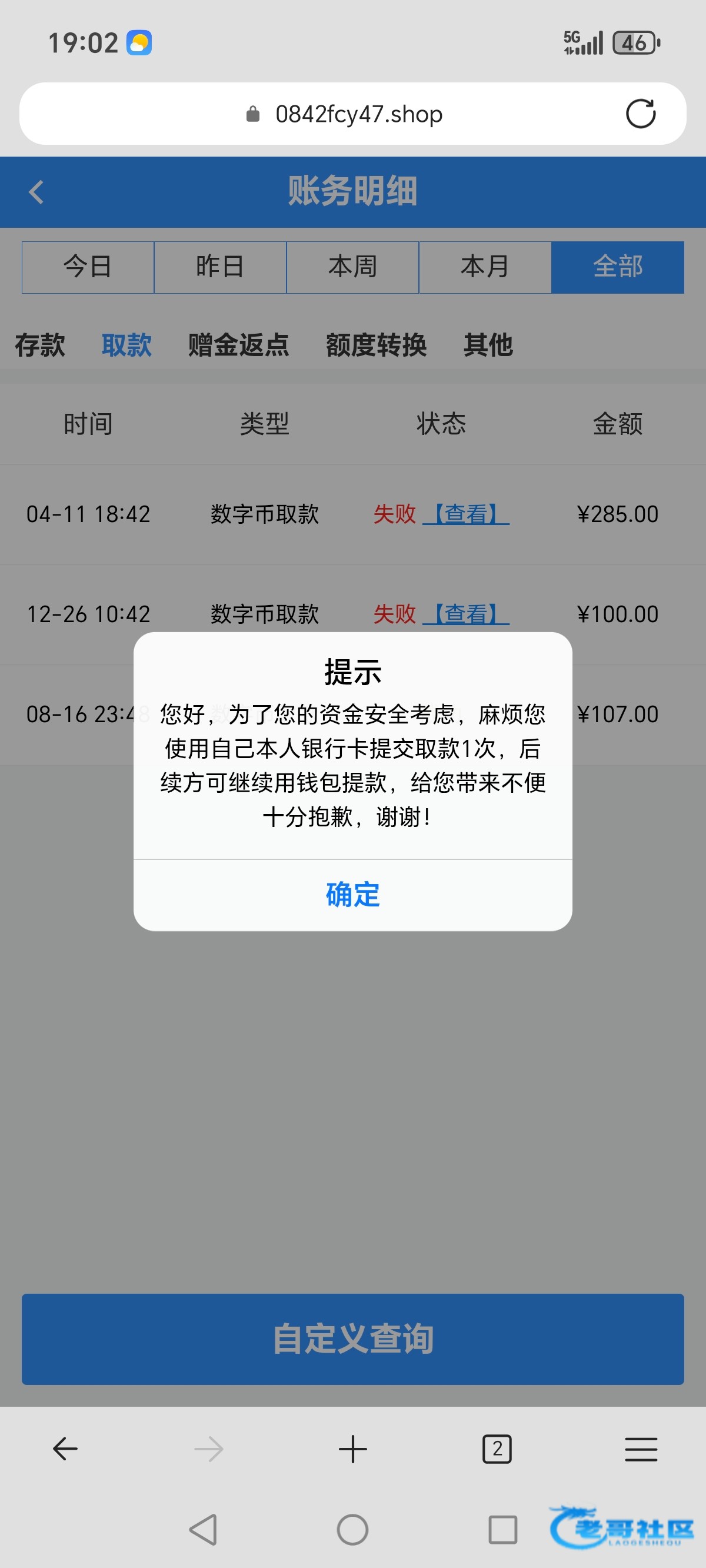Open 自定义查询 custom query
706x1568 pixels.
(352, 1338)
